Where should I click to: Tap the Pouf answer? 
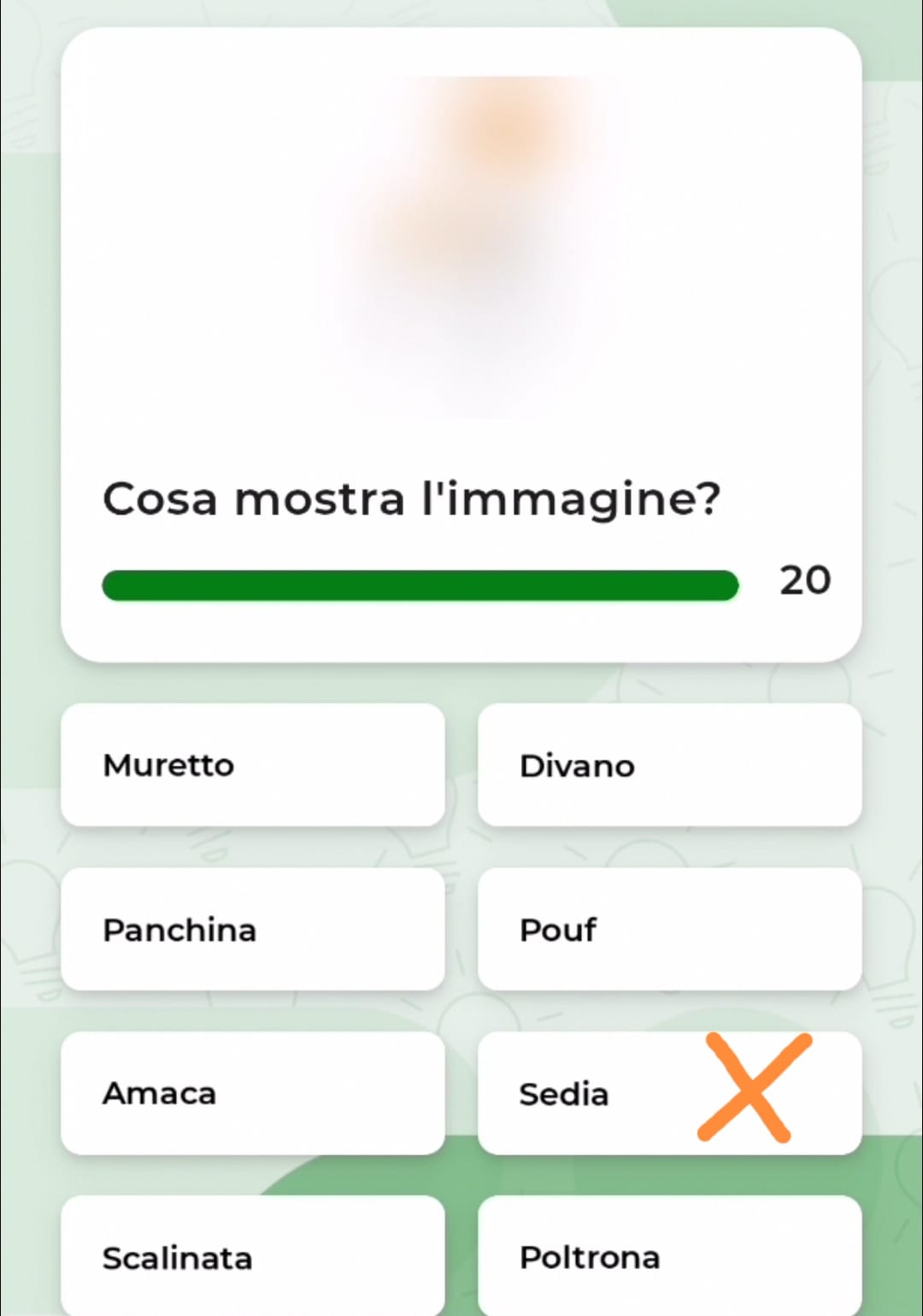pos(669,929)
